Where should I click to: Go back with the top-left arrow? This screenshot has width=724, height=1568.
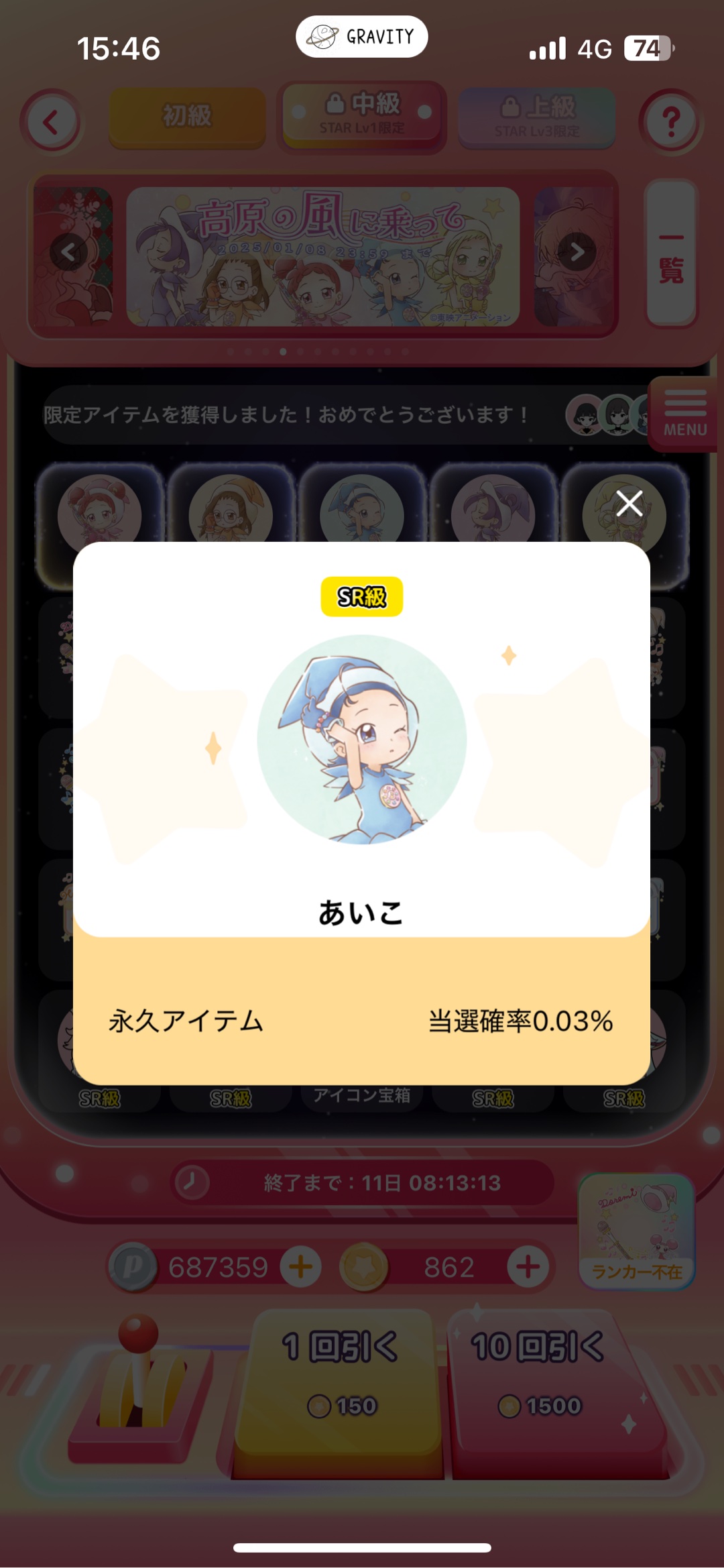(x=51, y=122)
